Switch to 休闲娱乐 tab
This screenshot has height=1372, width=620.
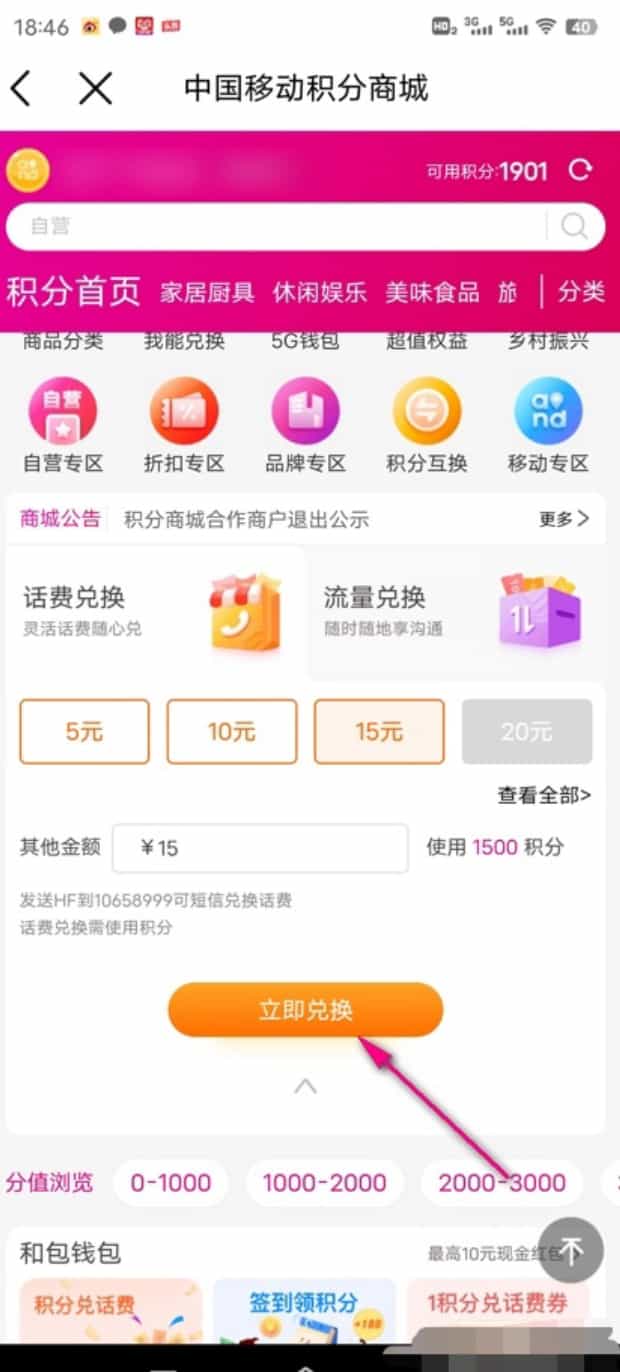tap(321, 292)
